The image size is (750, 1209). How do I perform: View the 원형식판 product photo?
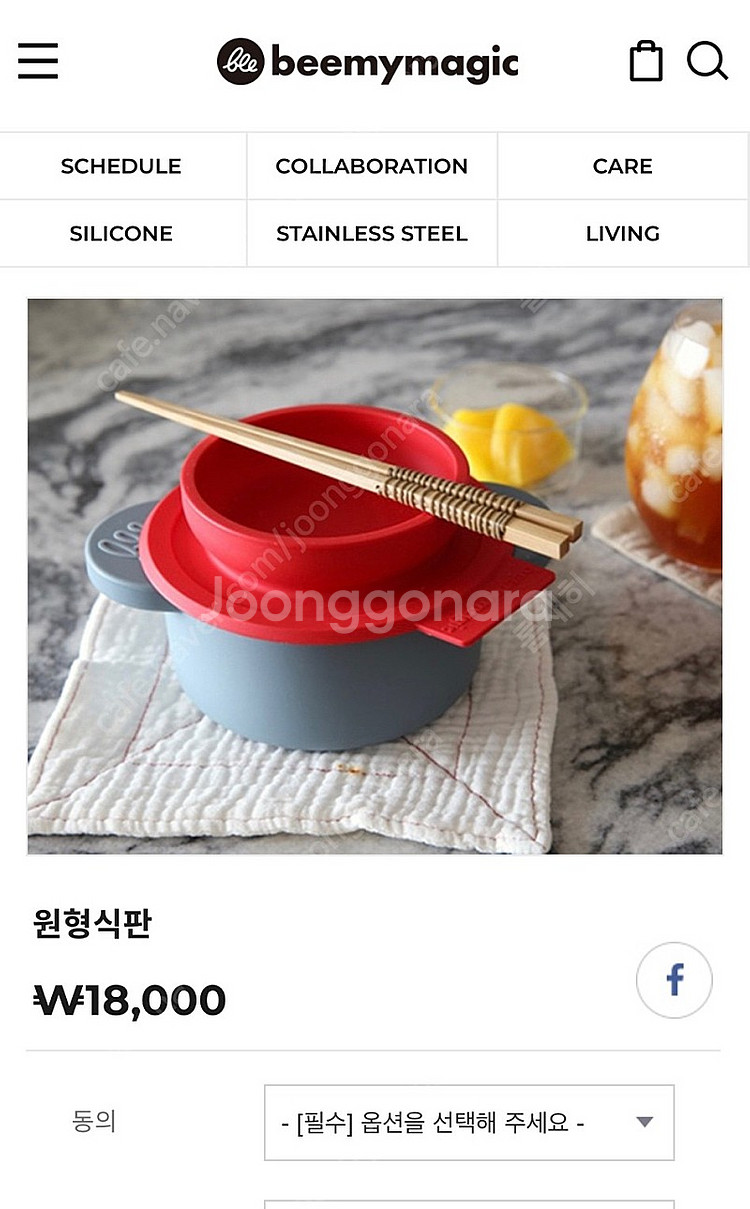(374, 576)
